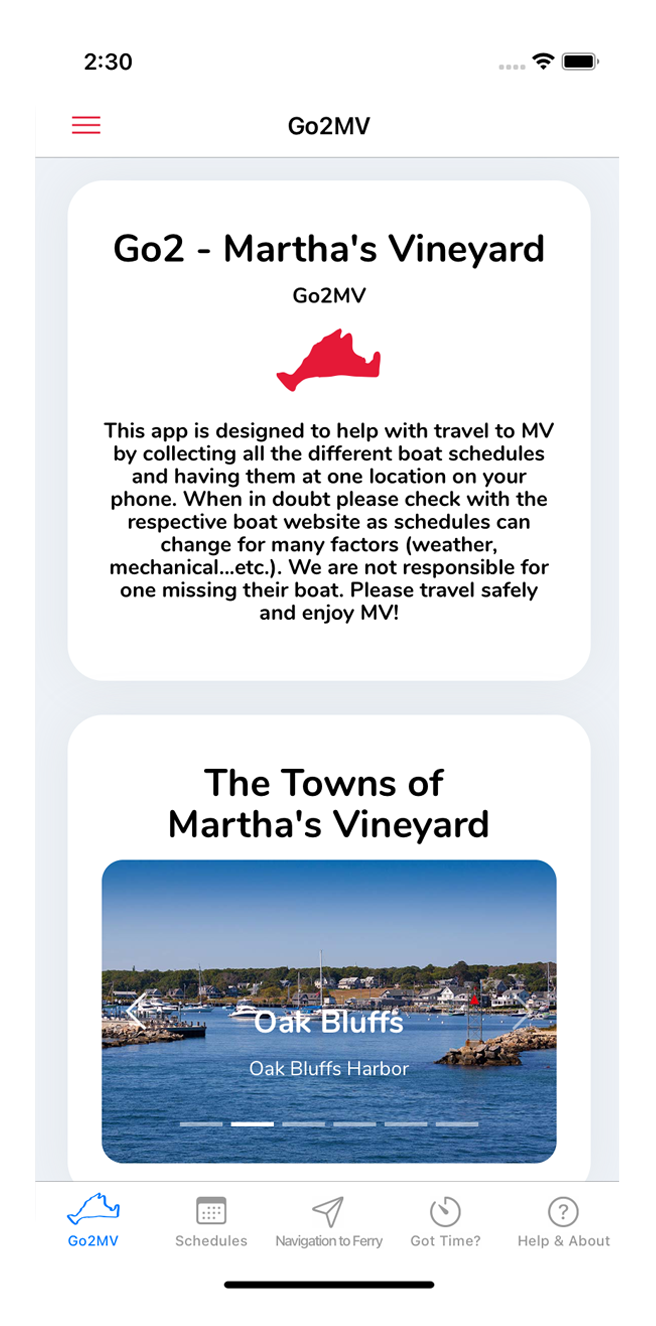Open Navigation to Ferry tab

click(328, 1221)
